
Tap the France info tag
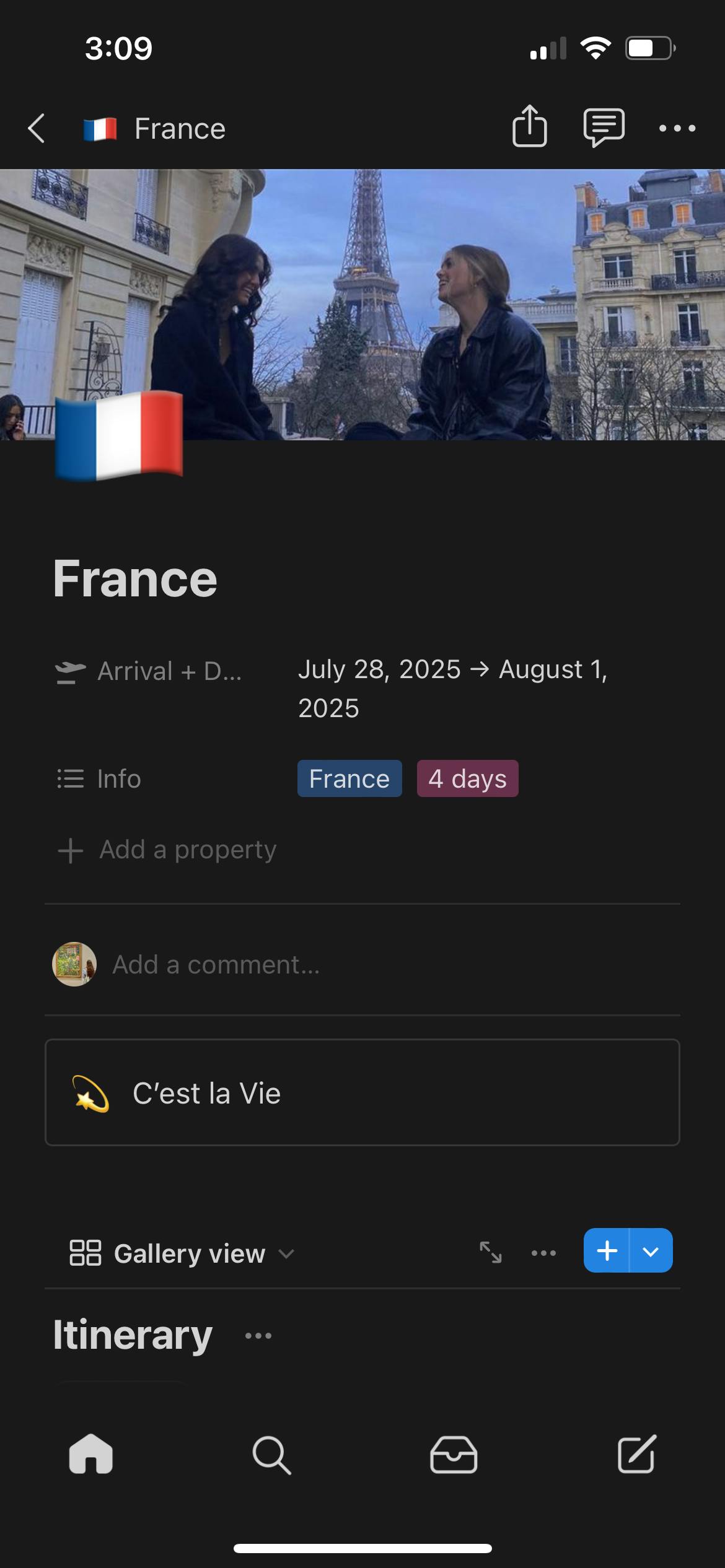click(349, 778)
